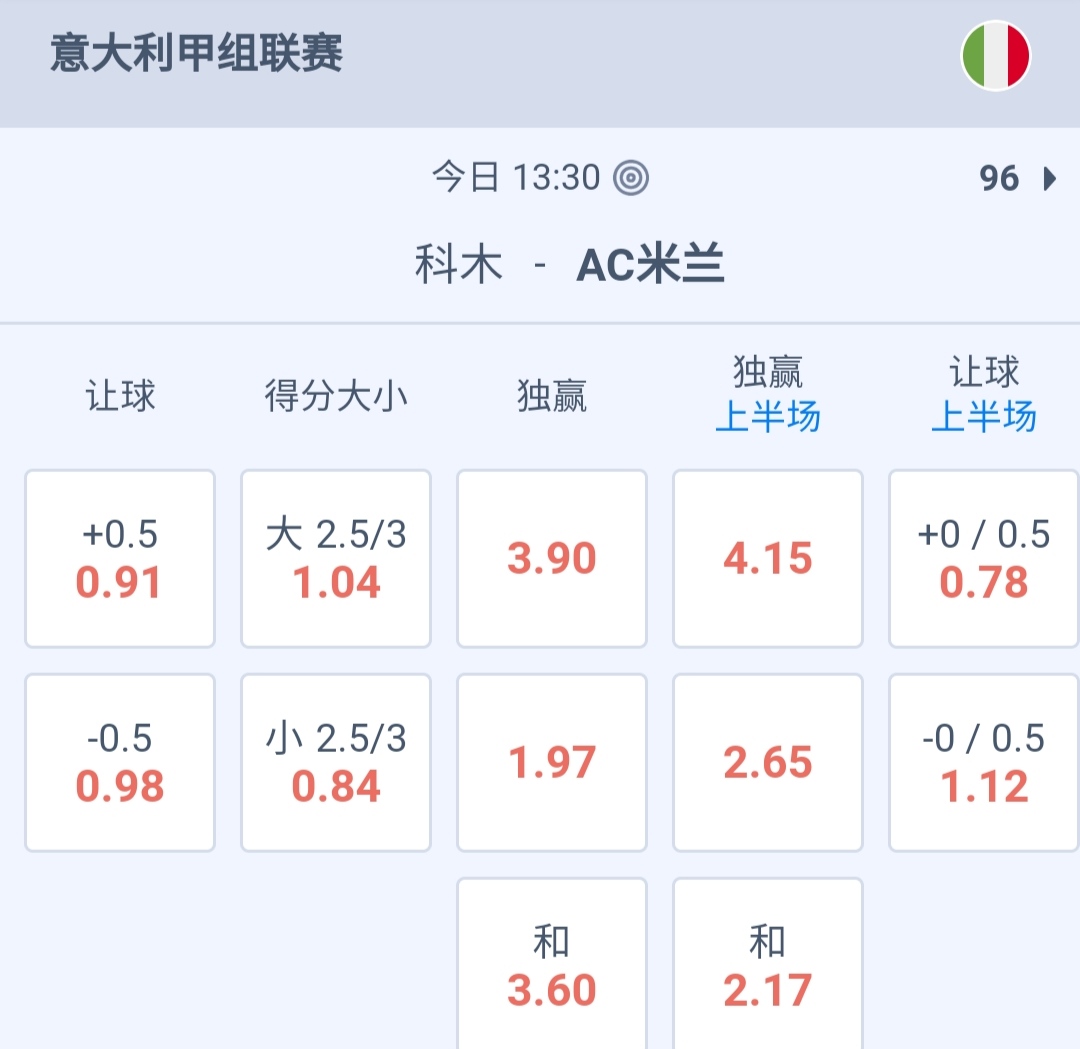The image size is (1080, 1049).
Task: Pick under 2.5/3 goals at 0.84
Action: 336,763
